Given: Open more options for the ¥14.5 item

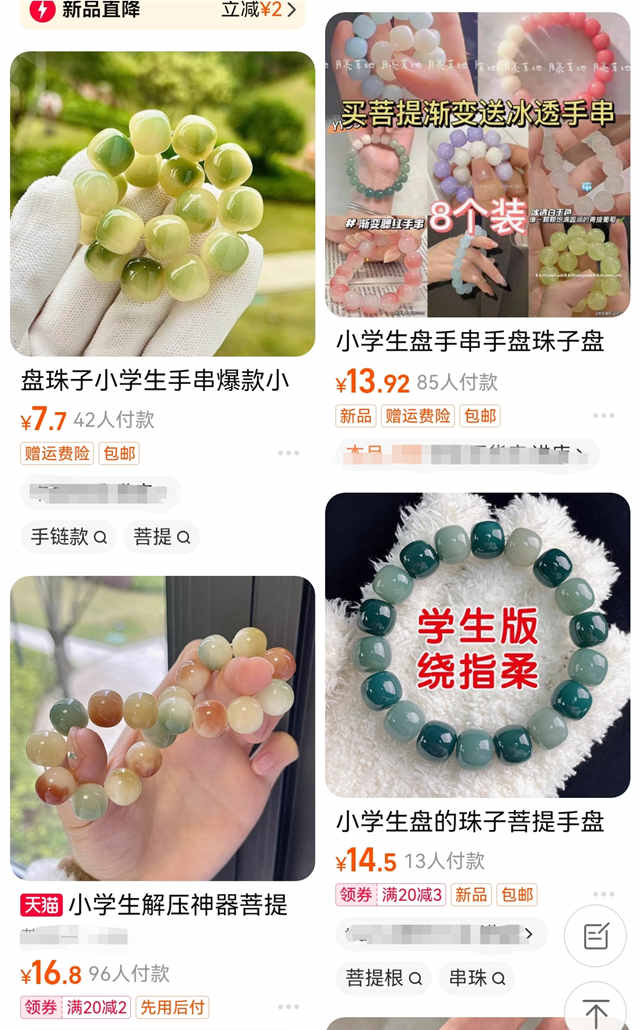Looking at the screenshot, I should click(x=603, y=894).
